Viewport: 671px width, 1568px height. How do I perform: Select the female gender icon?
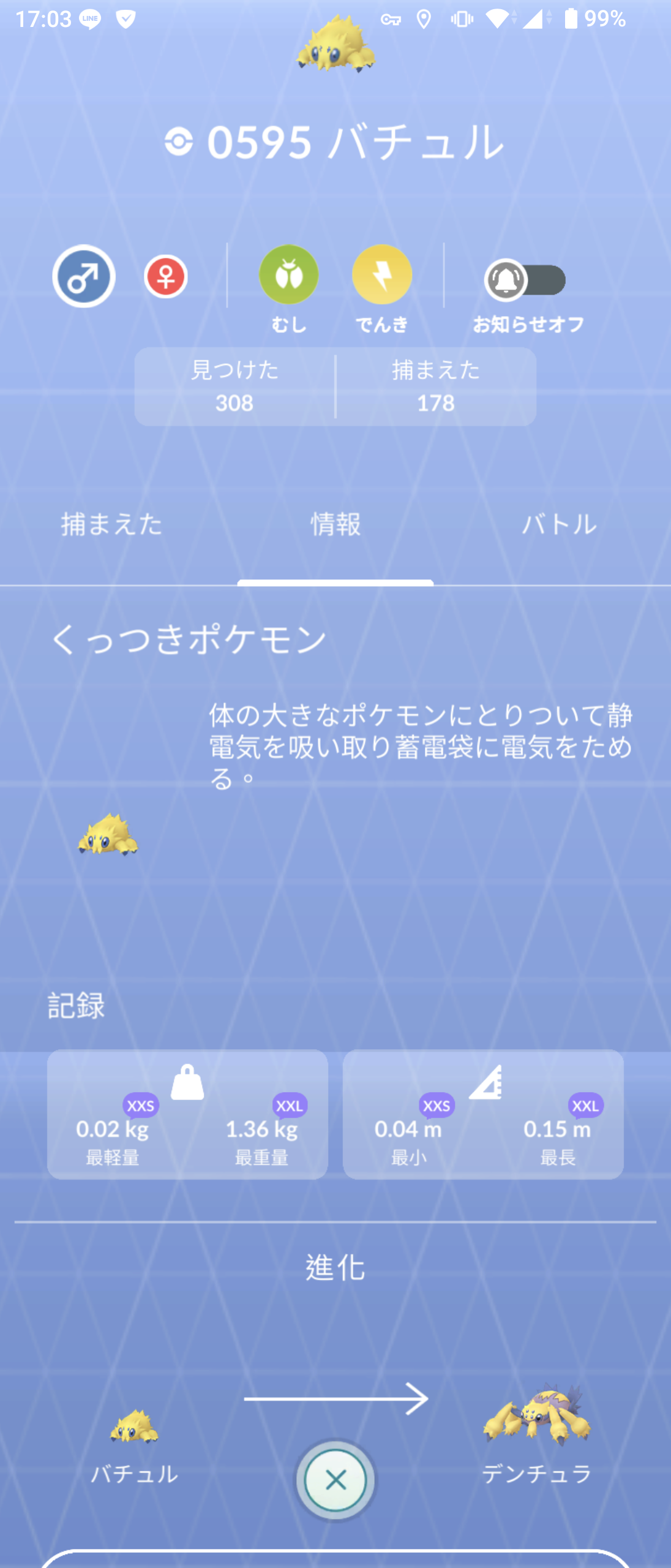pos(165,277)
